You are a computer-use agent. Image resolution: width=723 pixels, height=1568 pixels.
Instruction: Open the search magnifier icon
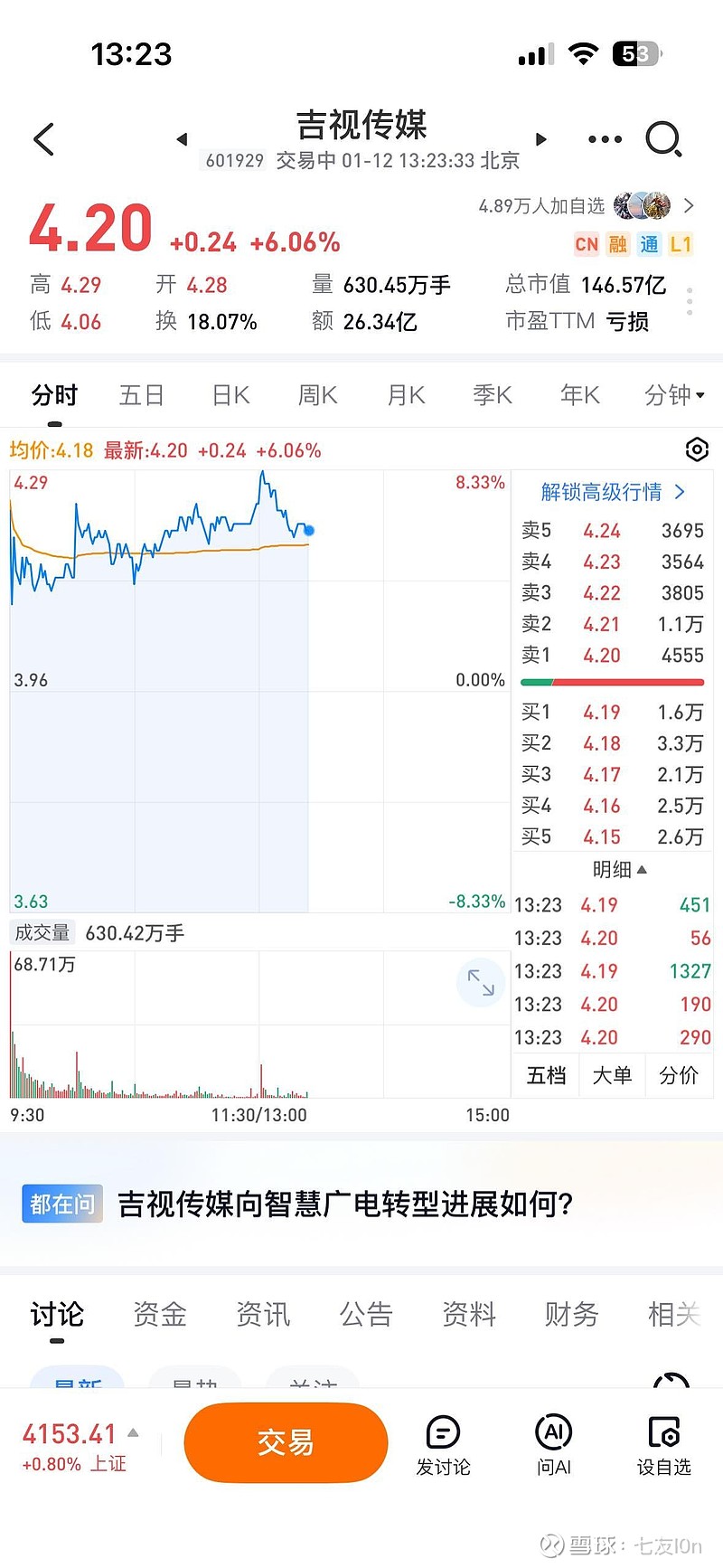664,139
